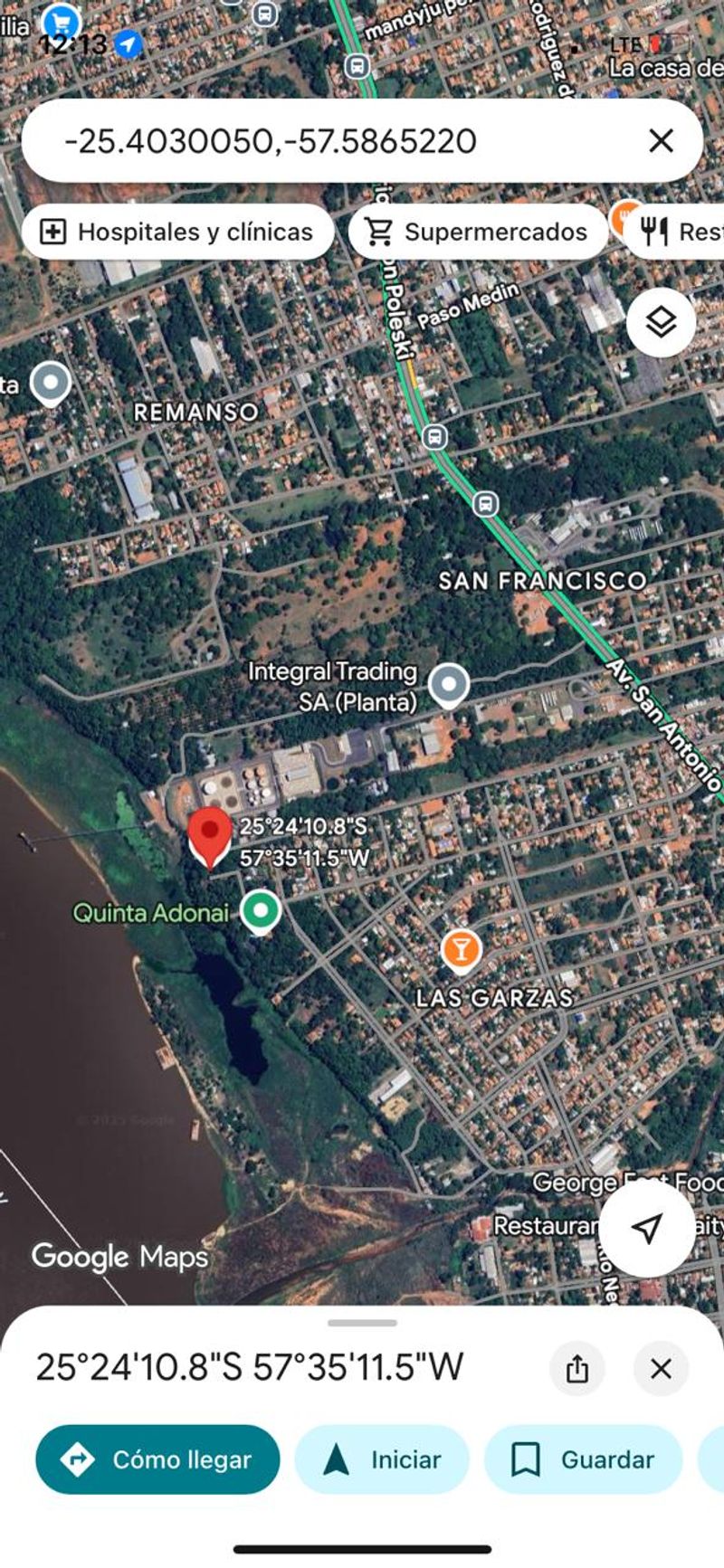The image size is (724, 1568).
Task: Select the Supermercados chip
Action: 478,232
